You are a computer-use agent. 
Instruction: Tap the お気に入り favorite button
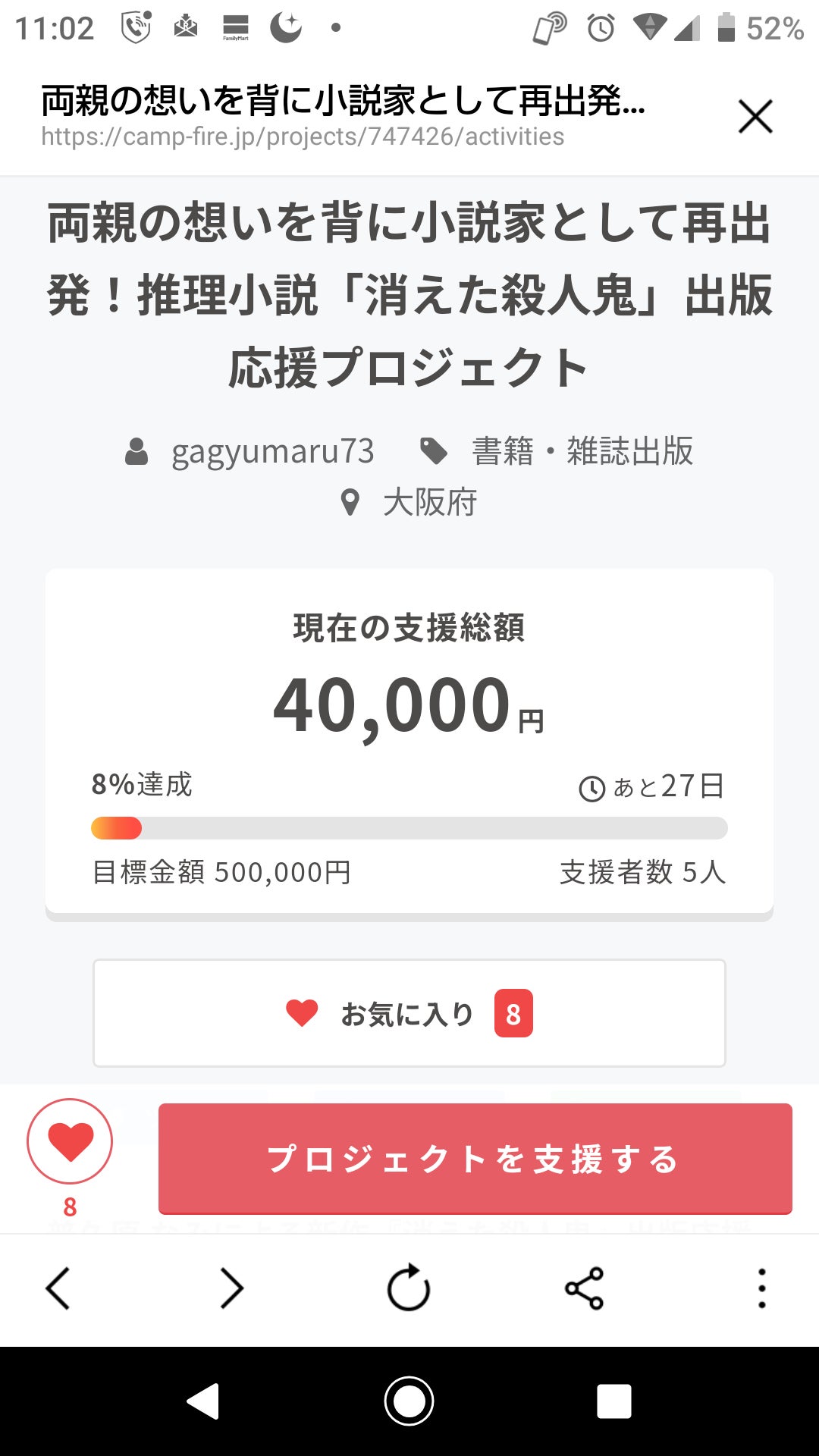click(409, 1013)
